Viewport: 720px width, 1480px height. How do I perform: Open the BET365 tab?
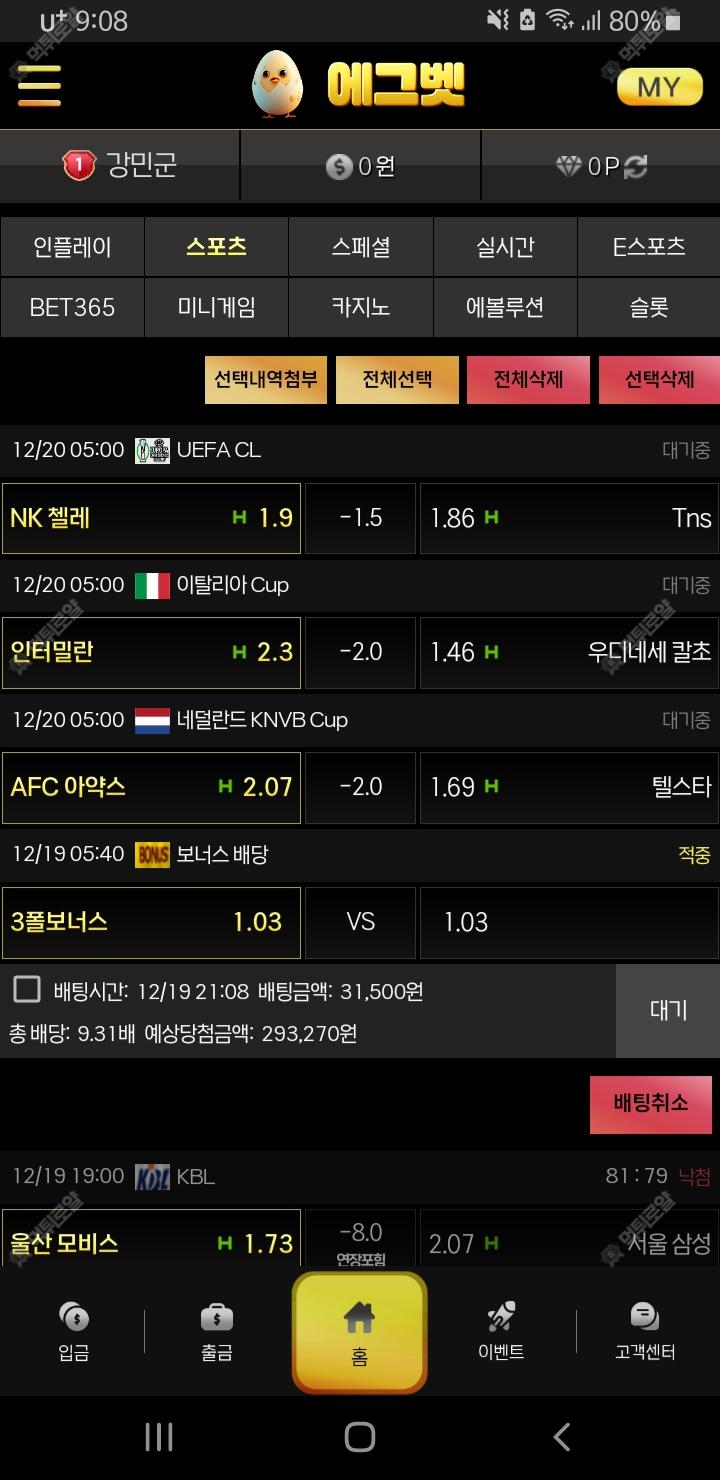click(x=72, y=307)
